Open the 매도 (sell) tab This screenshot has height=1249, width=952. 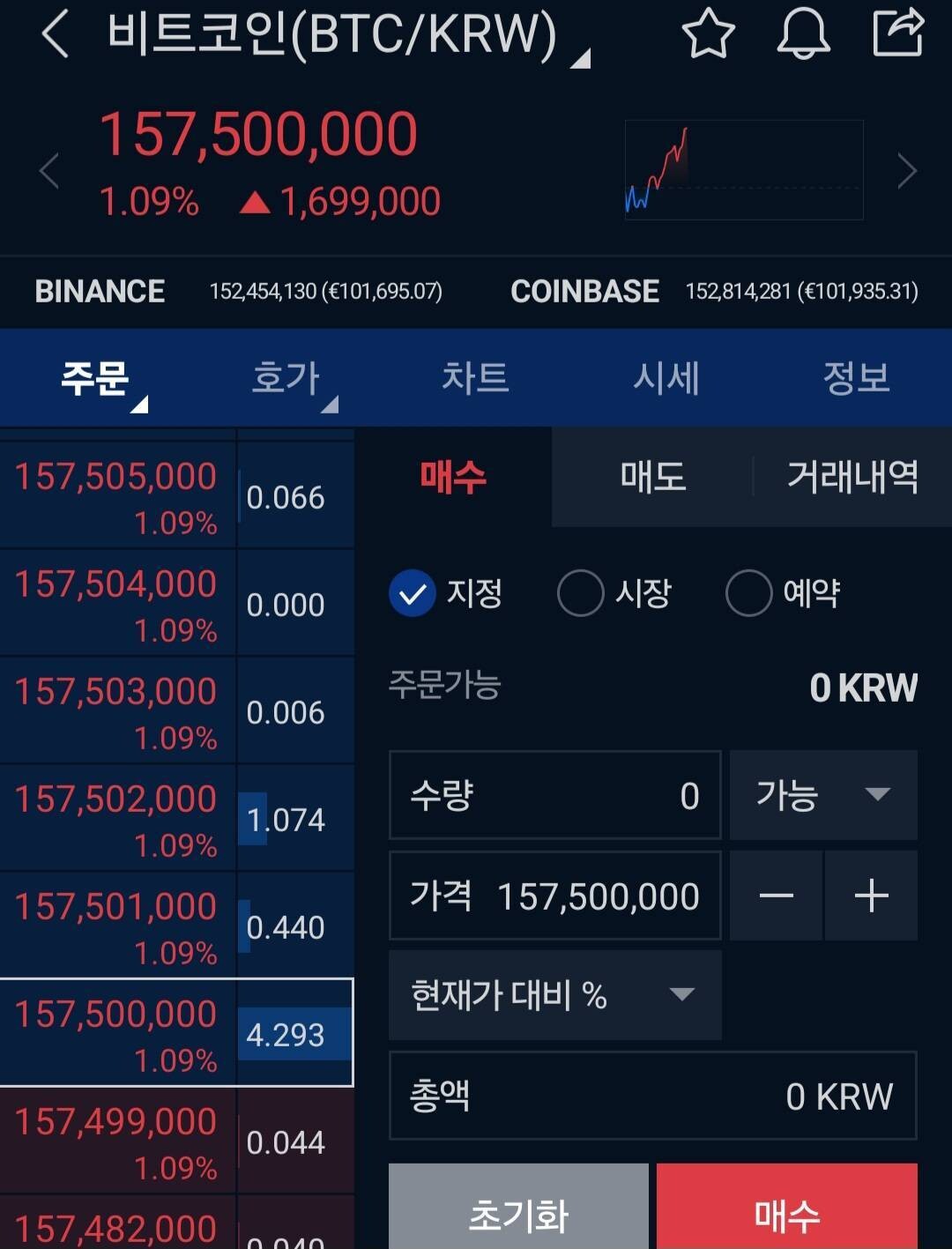(x=651, y=477)
